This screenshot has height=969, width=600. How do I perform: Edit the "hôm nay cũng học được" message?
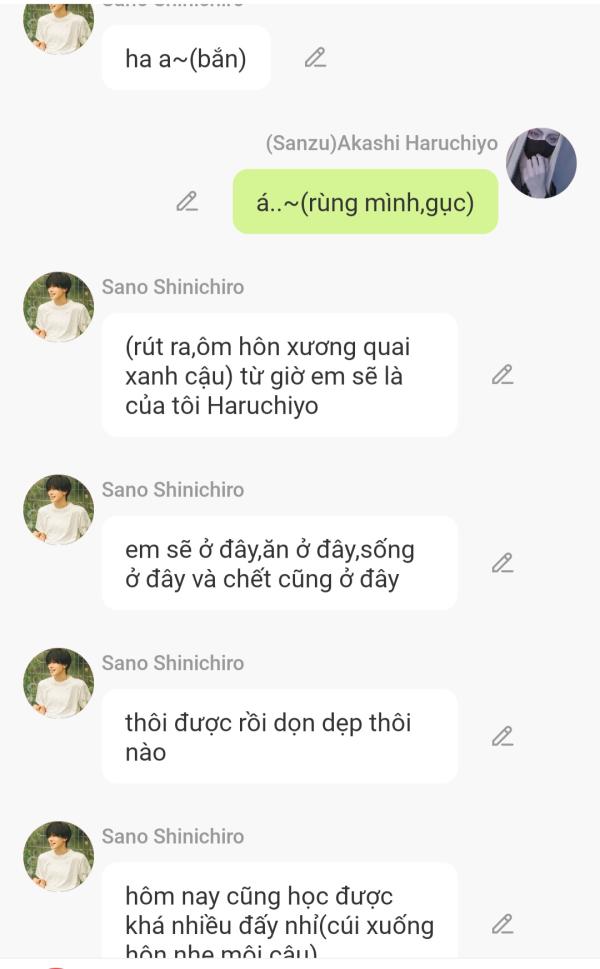(502, 924)
